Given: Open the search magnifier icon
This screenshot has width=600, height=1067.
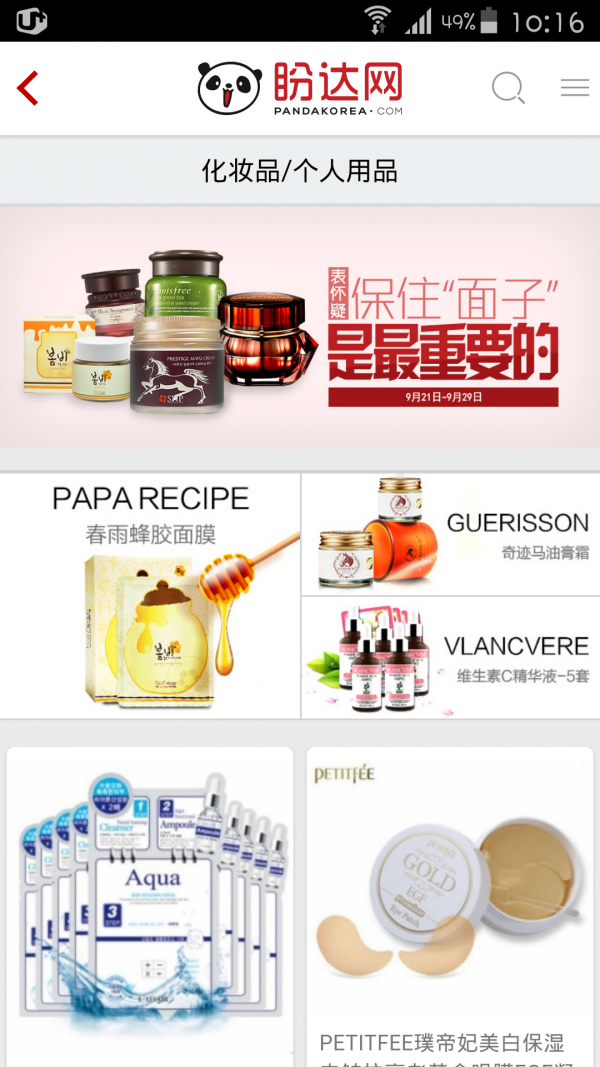Looking at the screenshot, I should coord(508,88).
